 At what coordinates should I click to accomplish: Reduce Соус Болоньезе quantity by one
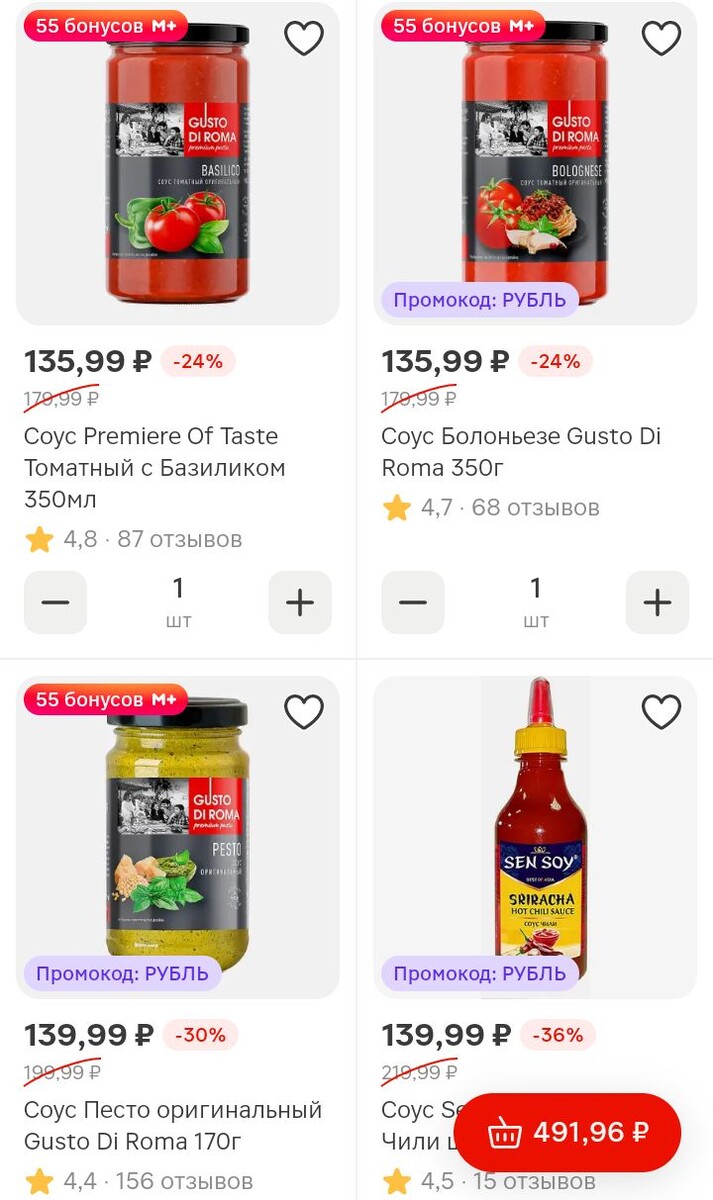pyautogui.click(x=413, y=602)
